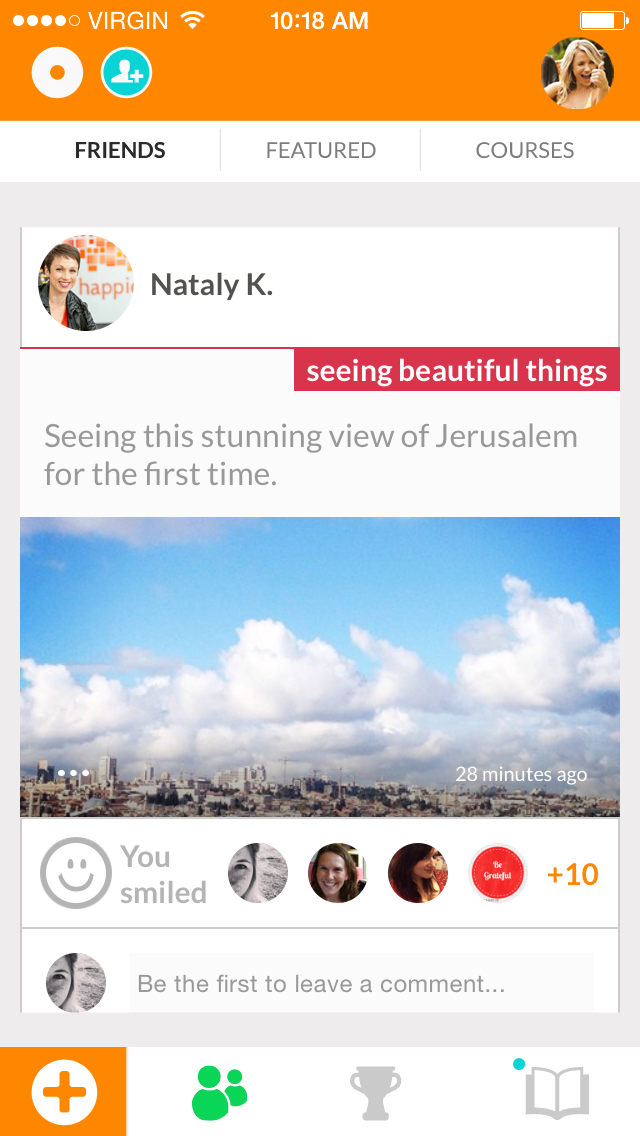Open the Be Grateful avatar
The image size is (640, 1136).
pos(497,873)
